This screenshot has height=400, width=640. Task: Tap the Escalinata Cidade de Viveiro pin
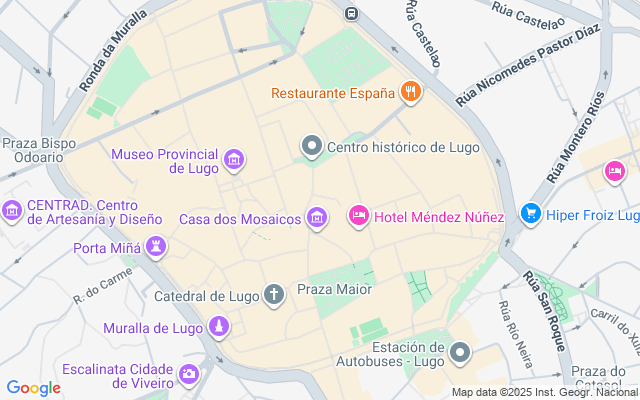coord(189,375)
